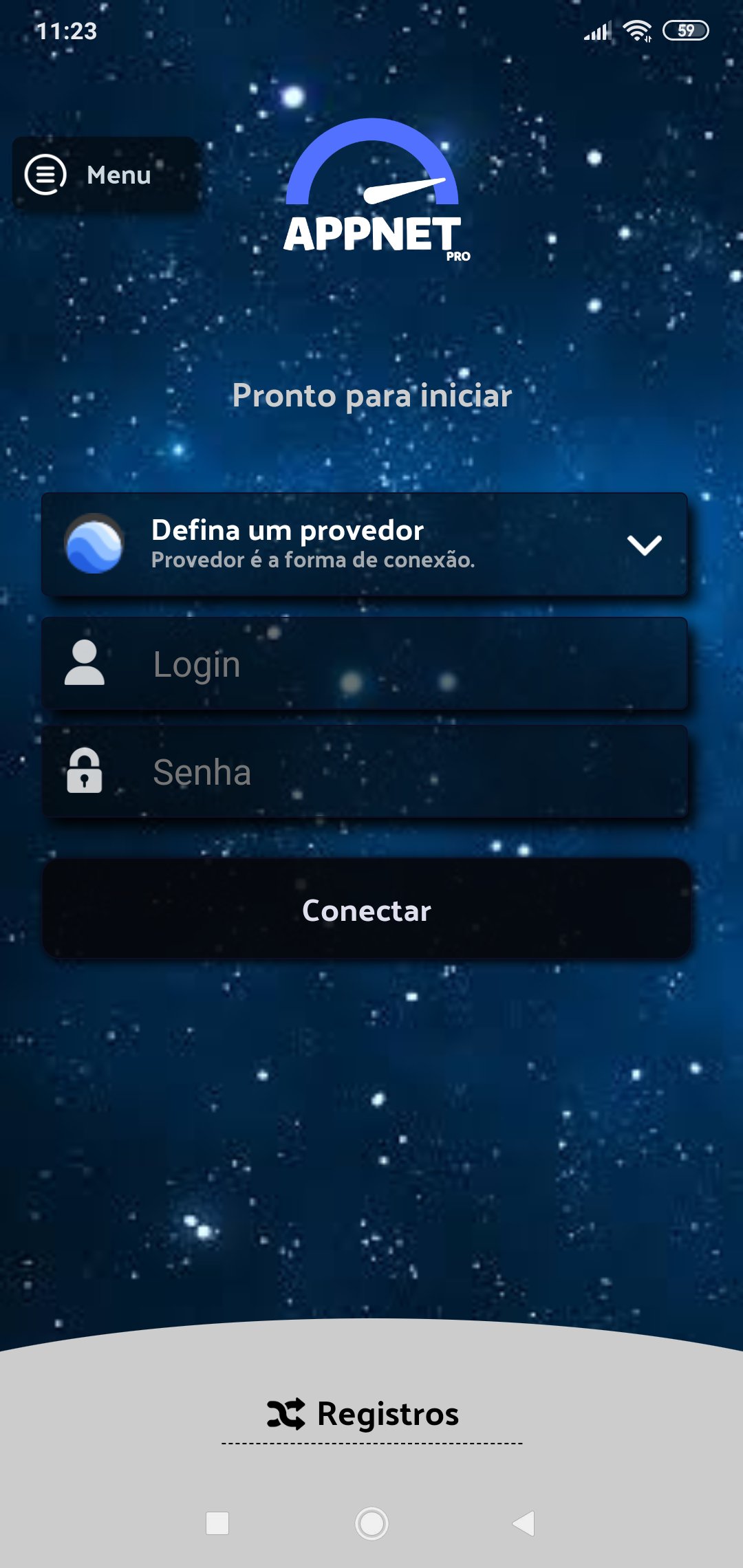743x1568 pixels.
Task: Open the Menu at the top left
Action: click(103, 175)
